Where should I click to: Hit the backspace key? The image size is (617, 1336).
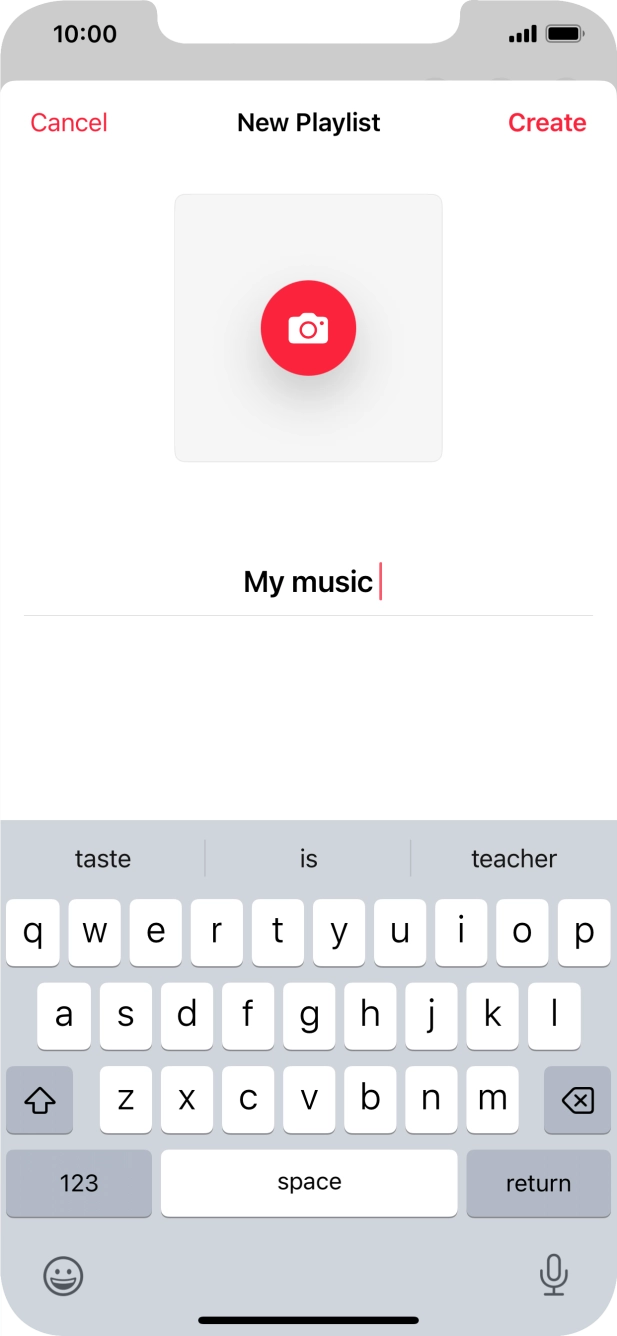point(577,1100)
